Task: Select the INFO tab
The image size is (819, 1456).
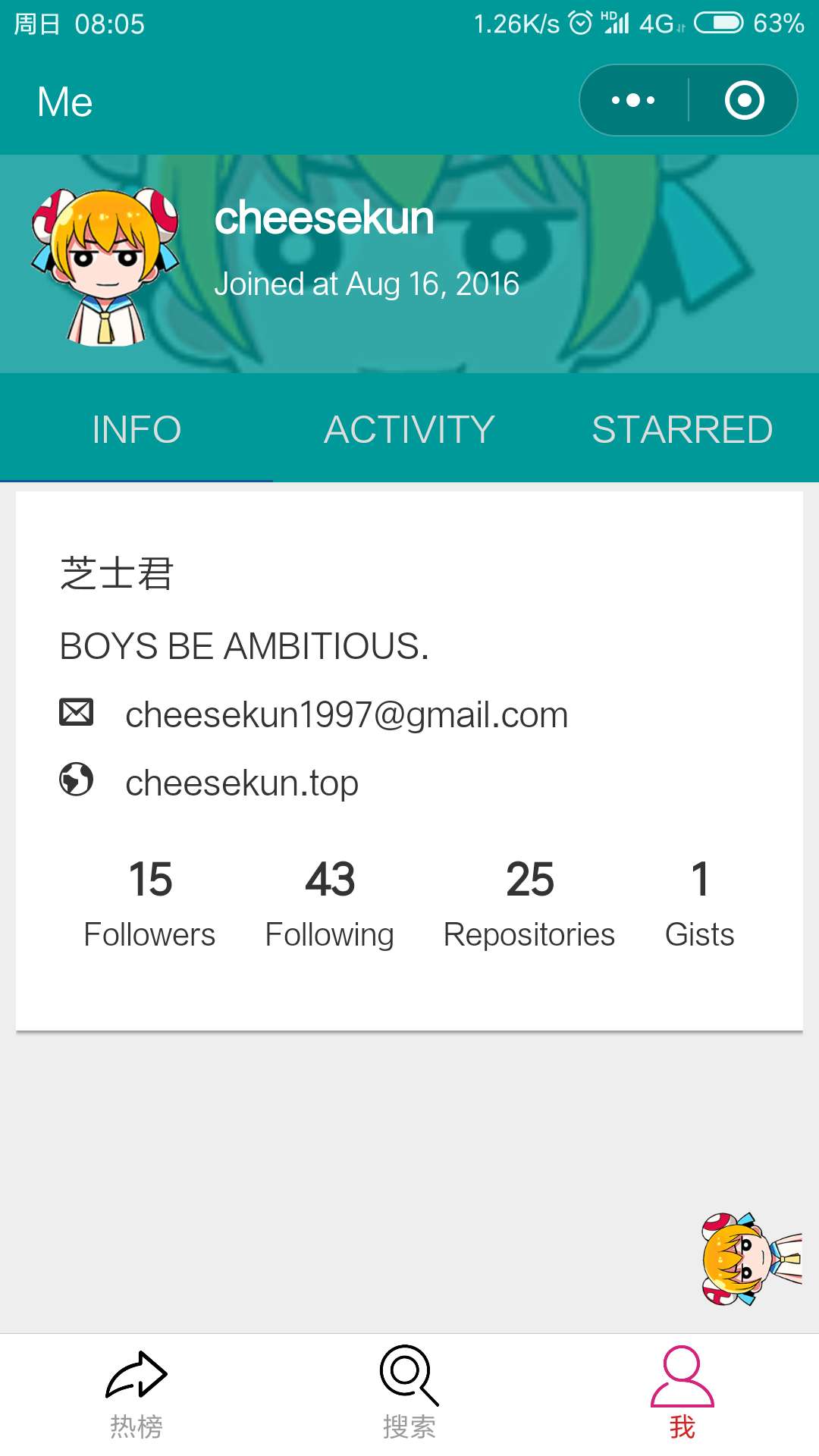Action: (136, 429)
